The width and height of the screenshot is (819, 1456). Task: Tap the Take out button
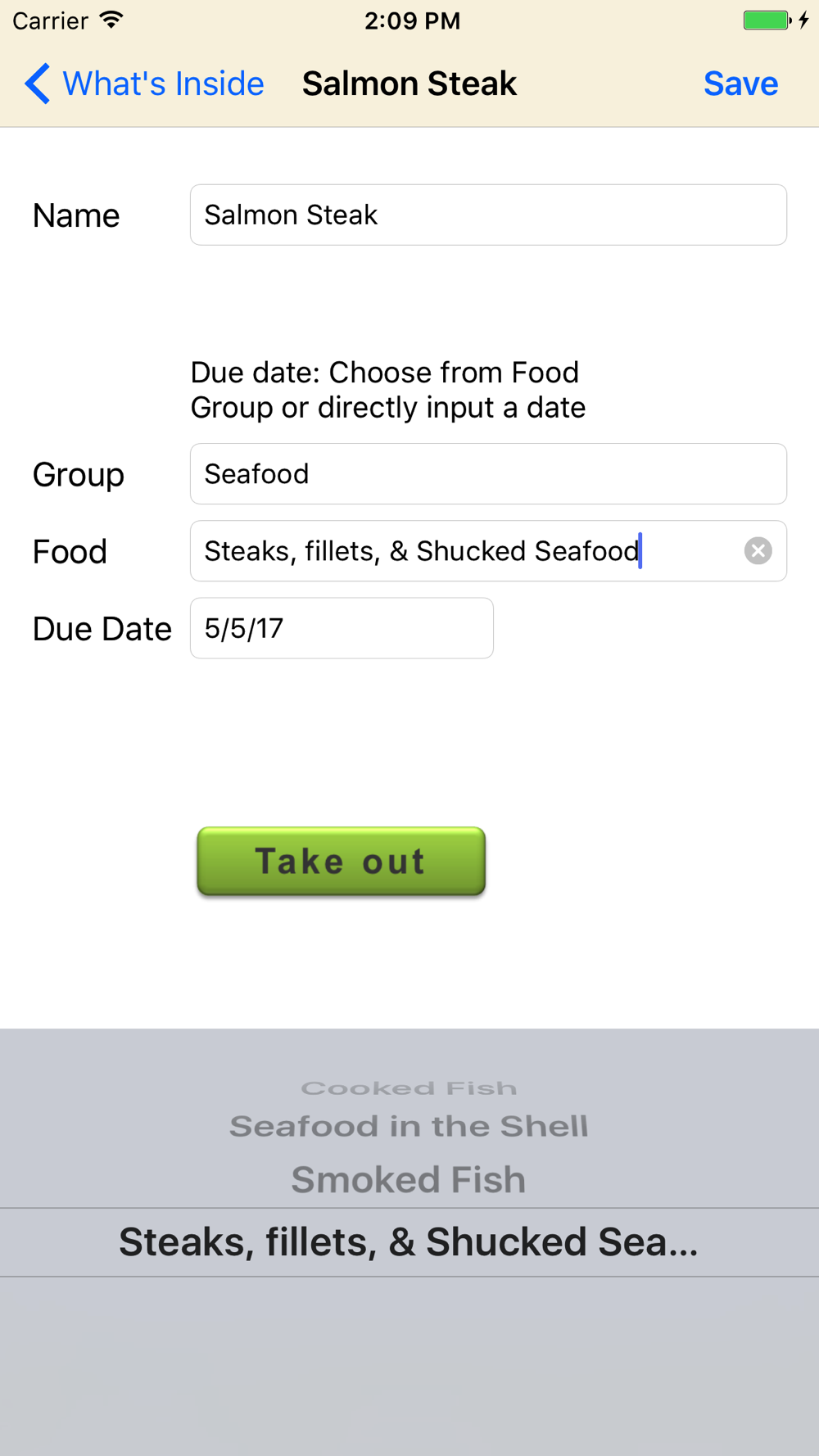(341, 861)
